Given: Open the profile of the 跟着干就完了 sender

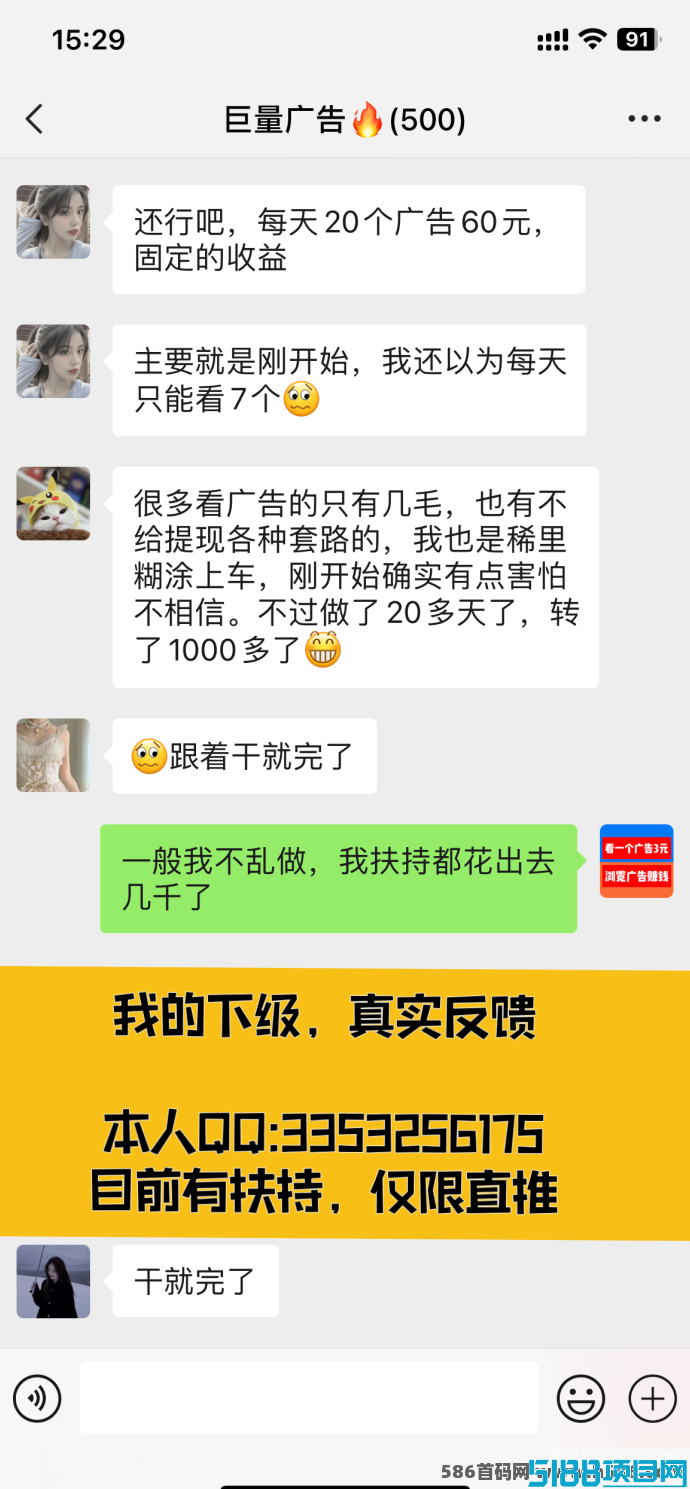Looking at the screenshot, I should click(53, 755).
